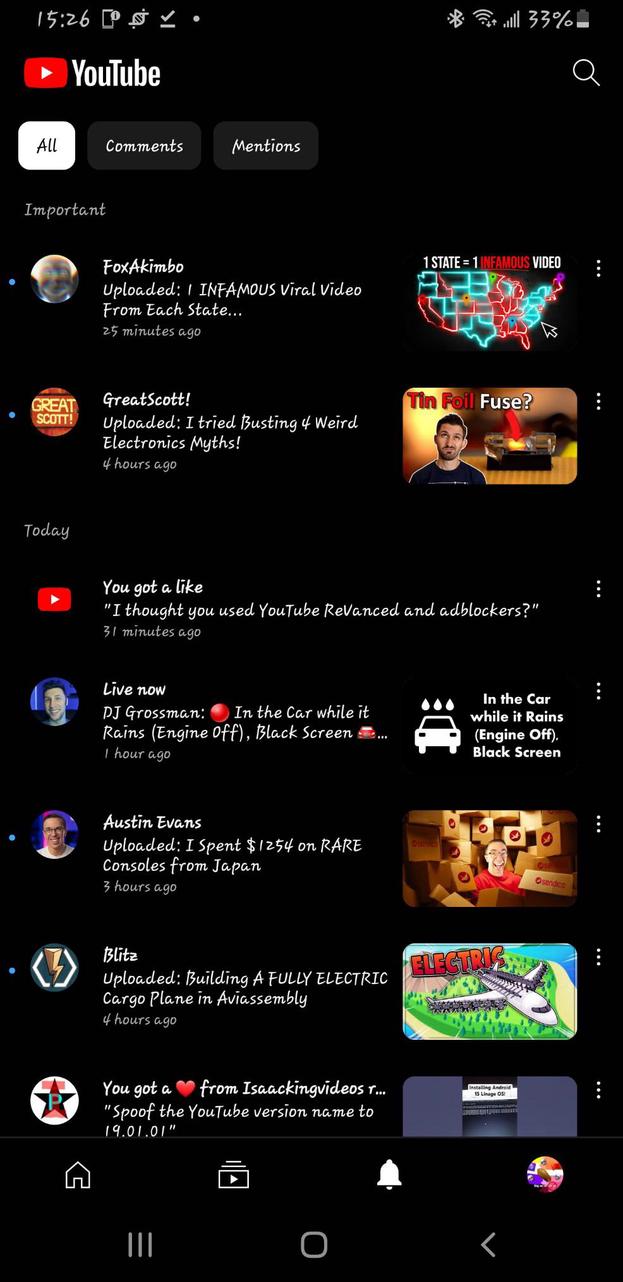The image size is (623, 1282).
Task: Go to the Home tab
Action: coord(77,1176)
